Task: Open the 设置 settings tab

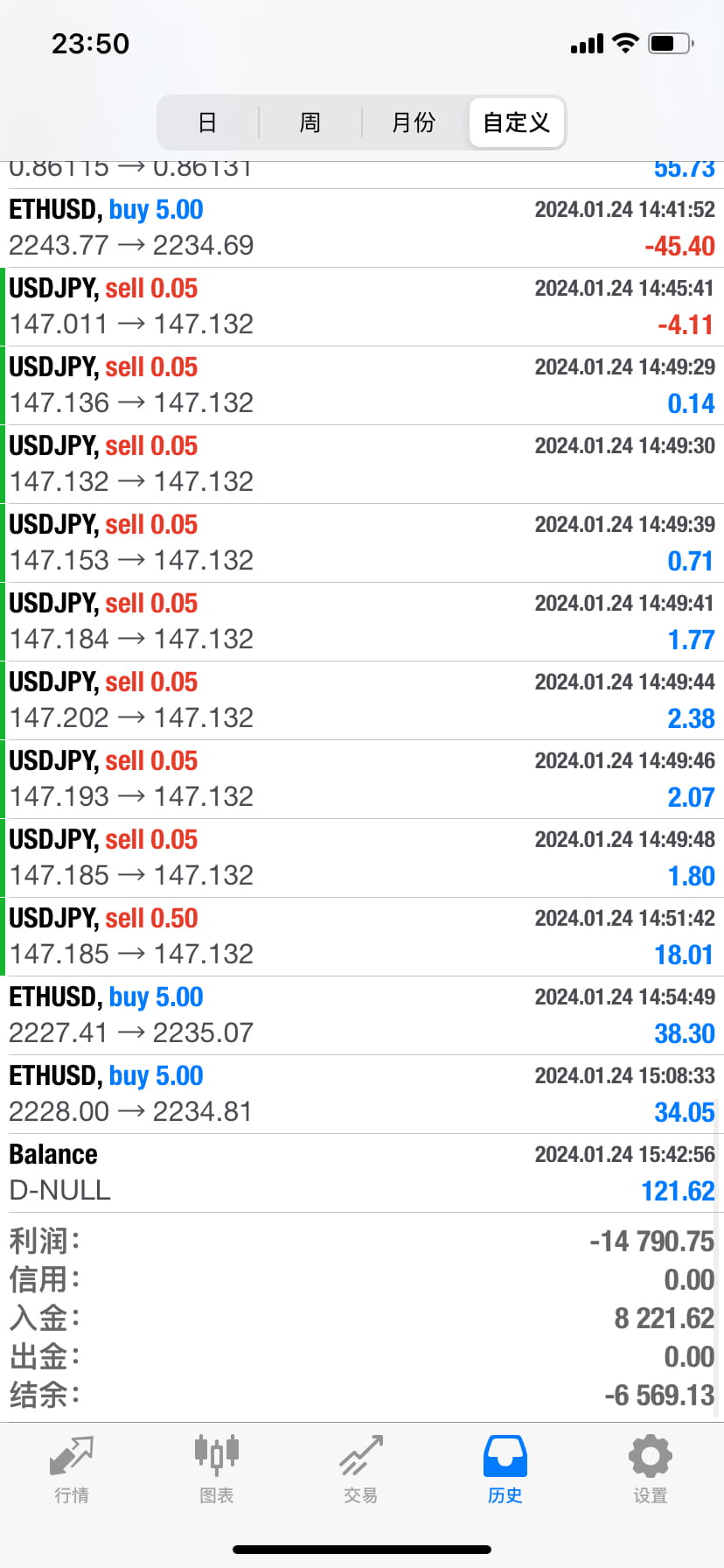Action: tap(651, 1469)
